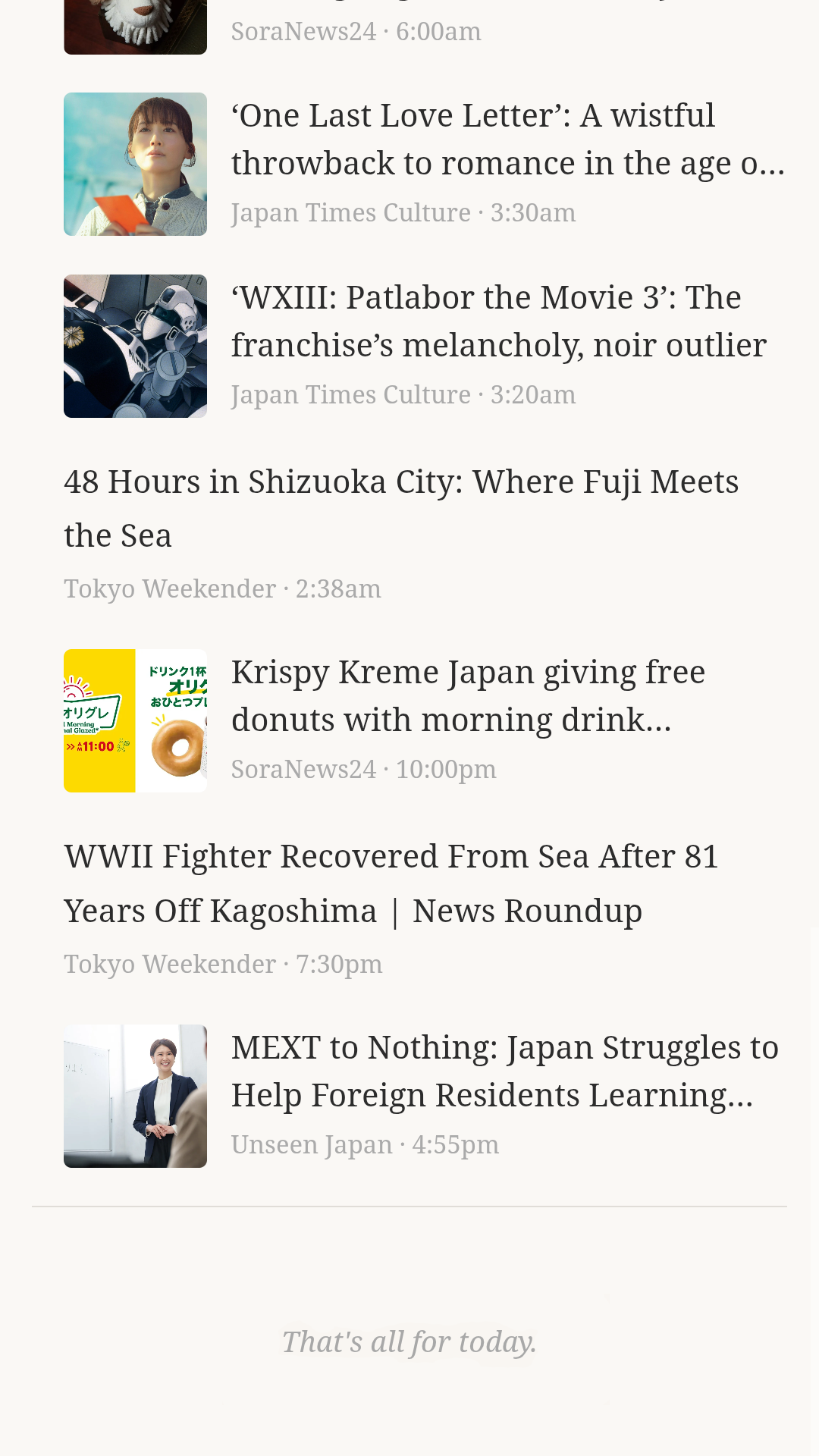
Task: Click the MEXT article classroom photo thumbnail
Action: click(x=135, y=1094)
